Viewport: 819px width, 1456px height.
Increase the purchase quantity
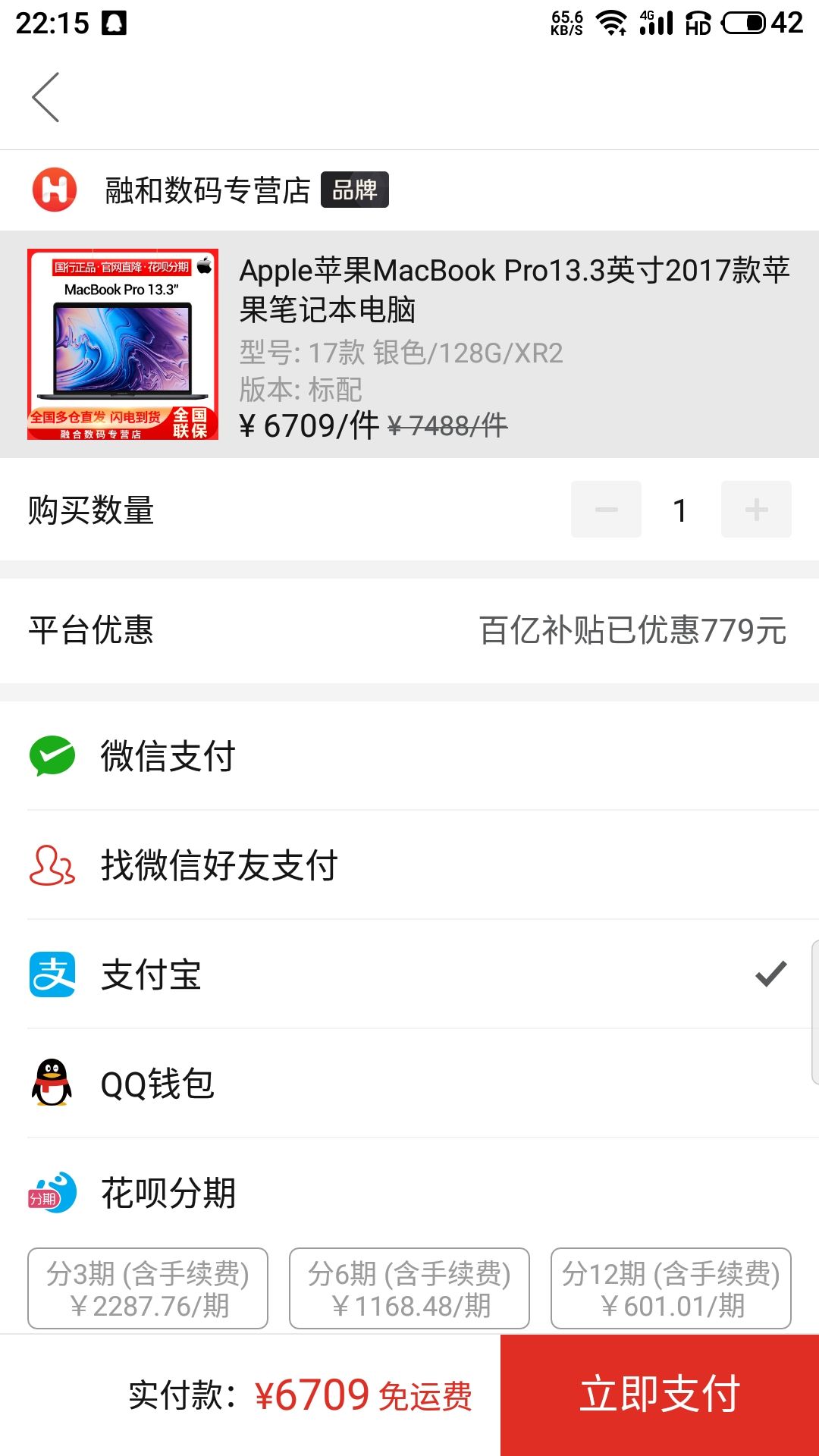(756, 510)
